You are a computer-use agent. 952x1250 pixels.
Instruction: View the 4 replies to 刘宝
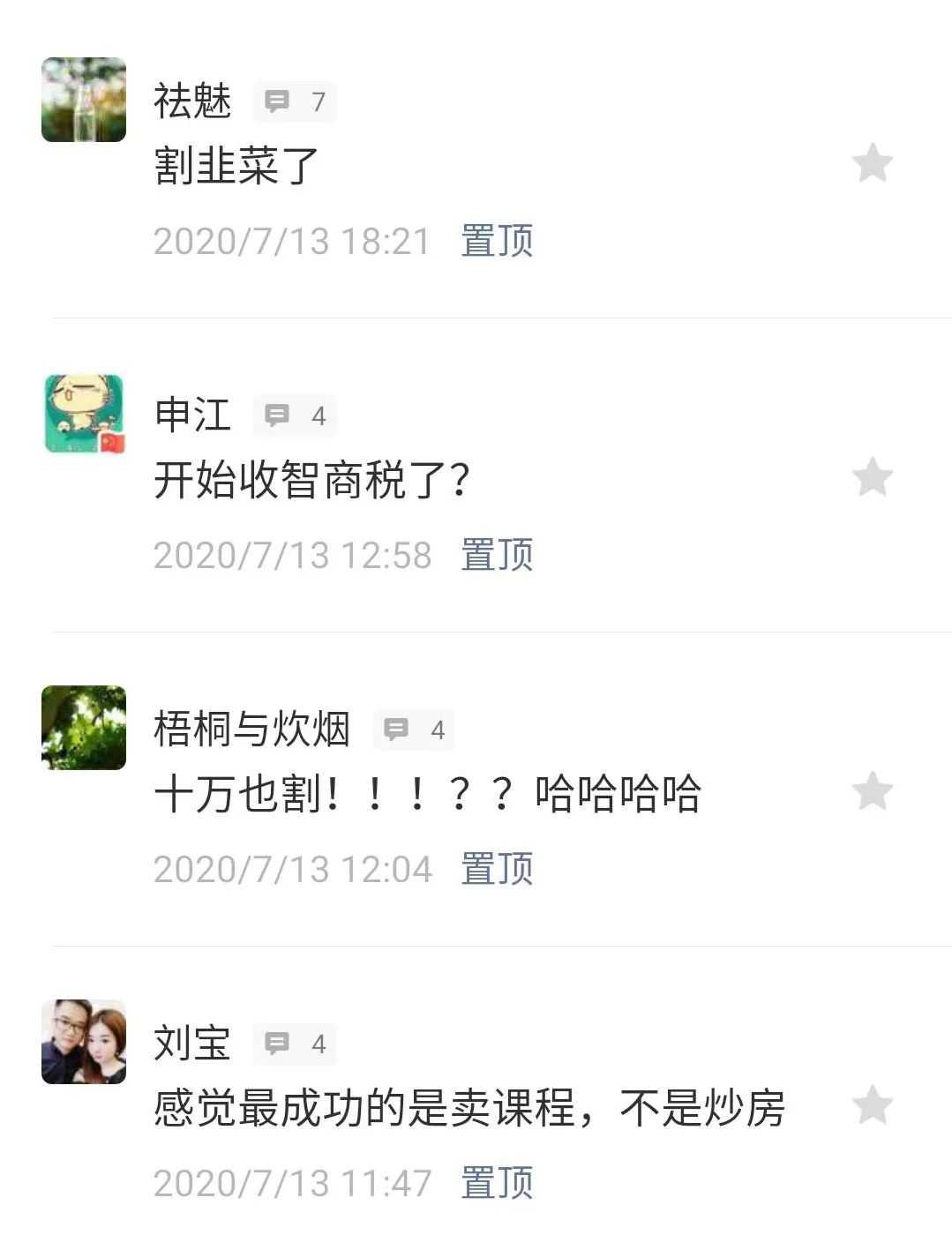295,1044
